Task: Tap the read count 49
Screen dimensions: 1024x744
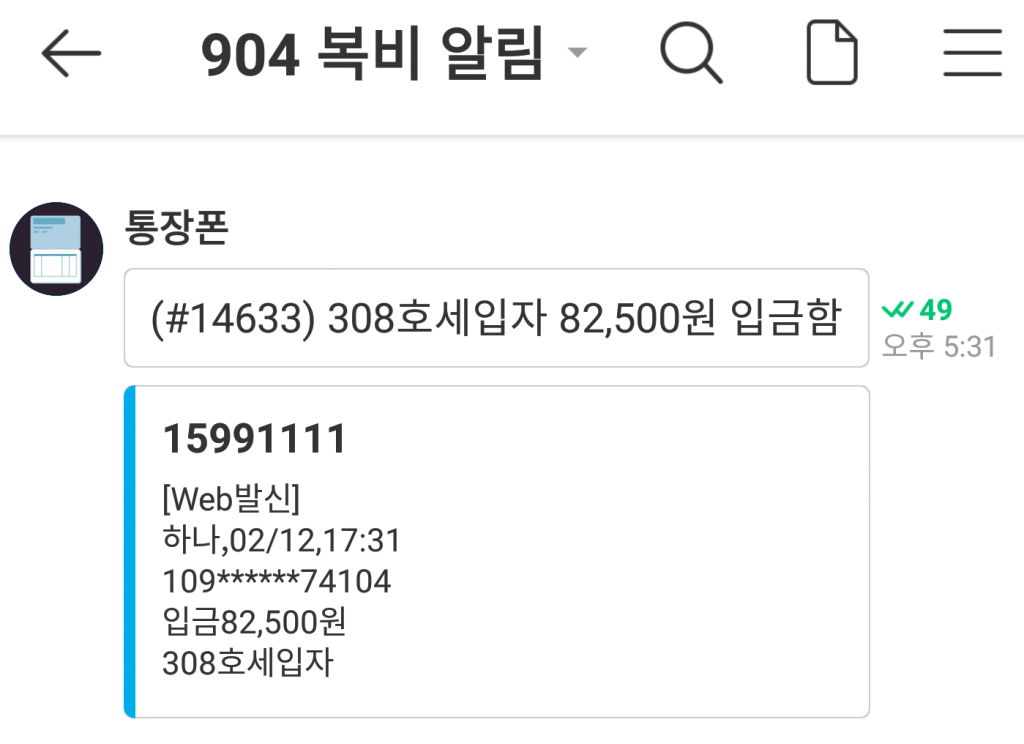Action: point(917,310)
